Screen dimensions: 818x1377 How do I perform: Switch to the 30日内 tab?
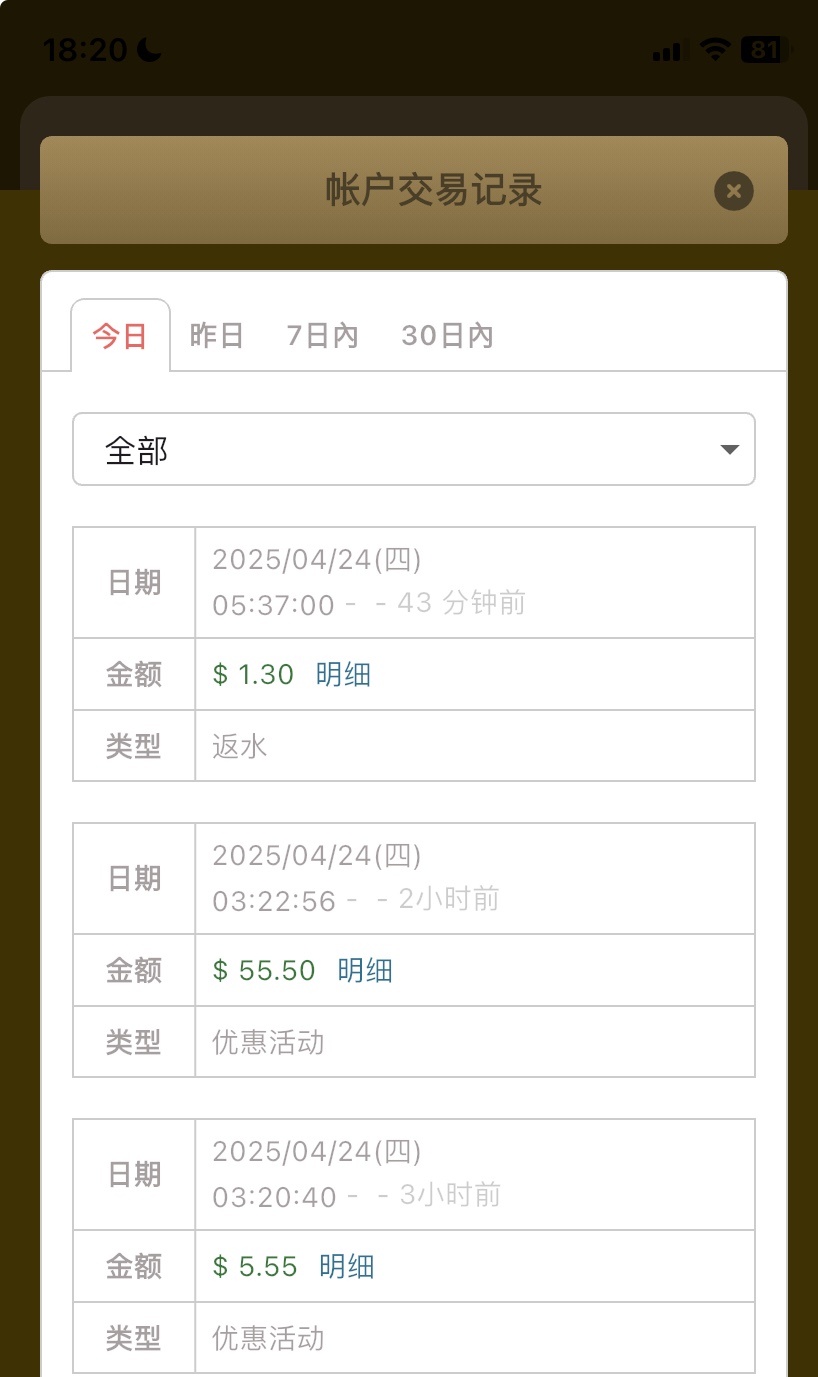coord(448,335)
